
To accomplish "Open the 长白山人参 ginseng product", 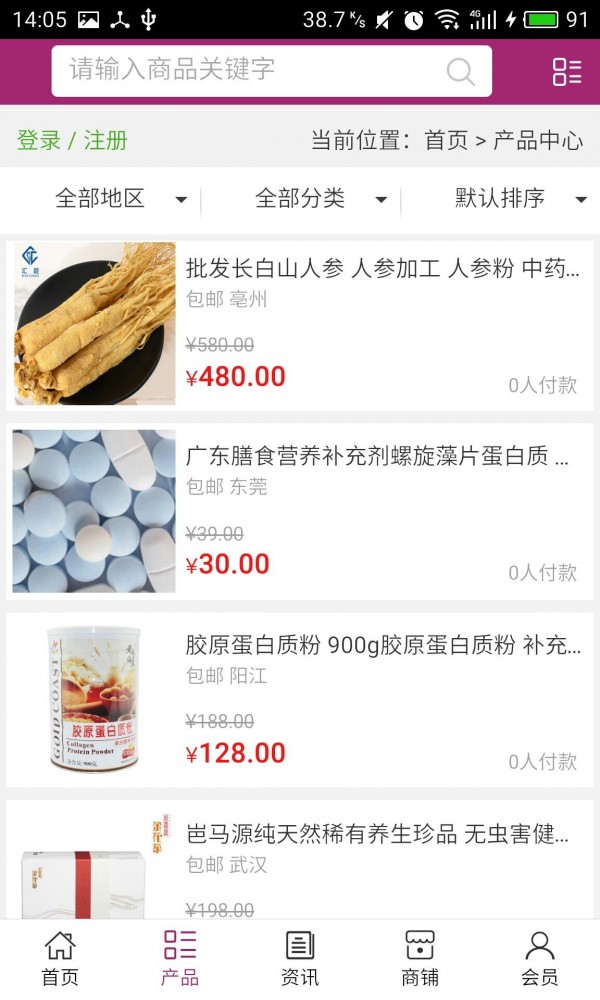I will pos(382,268).
